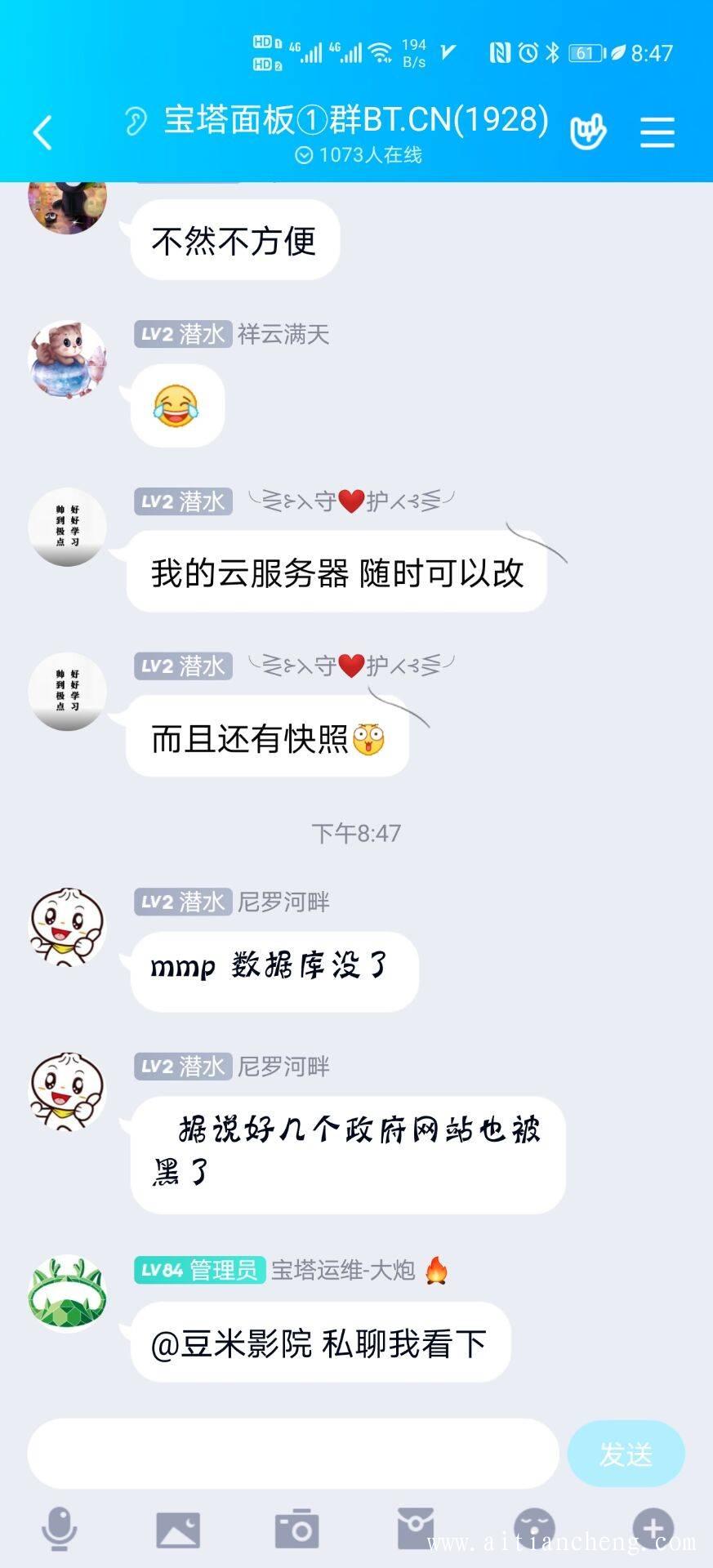Tap the hand gesture icon in header
The image size is (713, 1568).
[x=587, y=132]
